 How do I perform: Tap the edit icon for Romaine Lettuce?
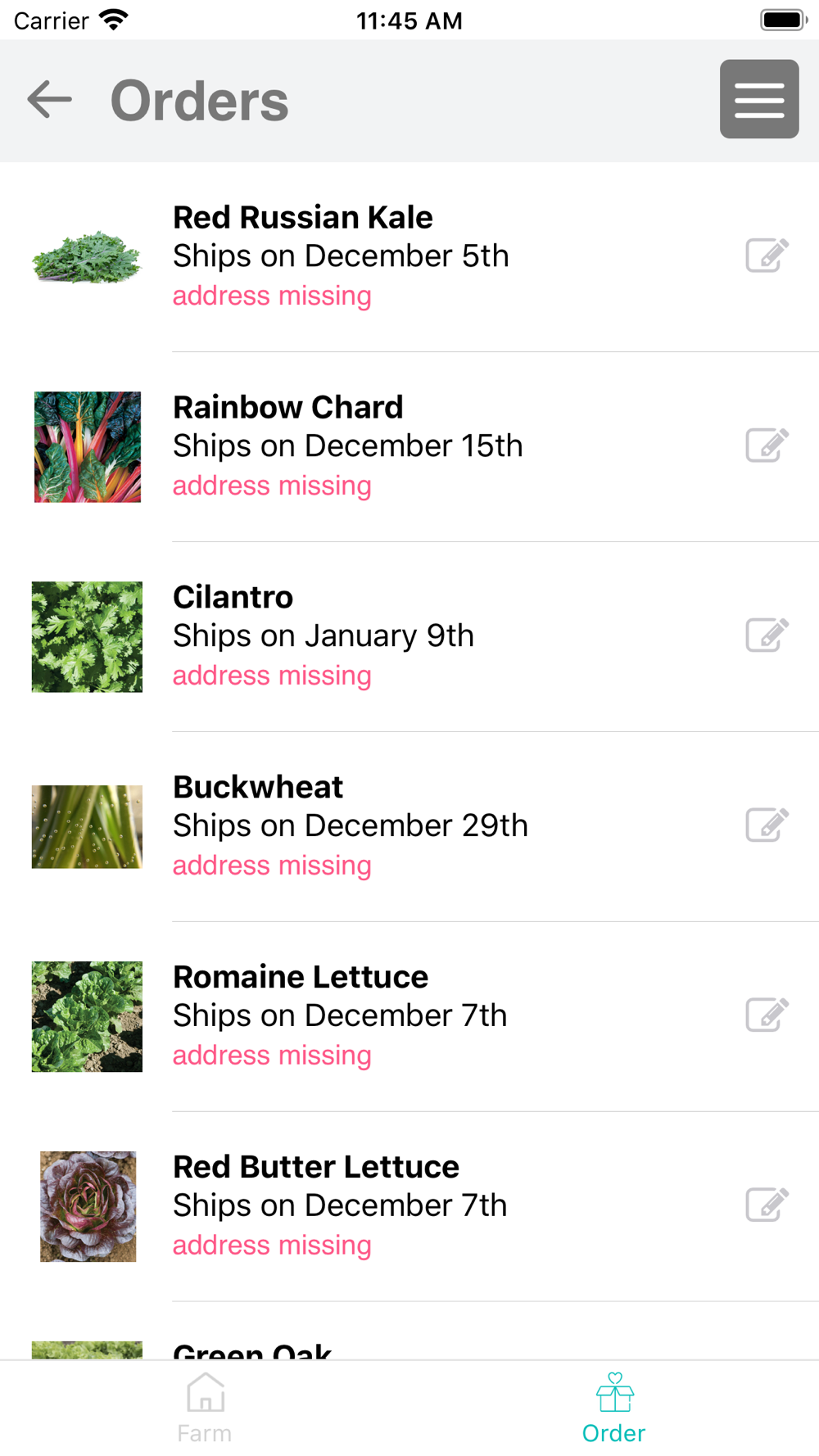(767, 1015)
